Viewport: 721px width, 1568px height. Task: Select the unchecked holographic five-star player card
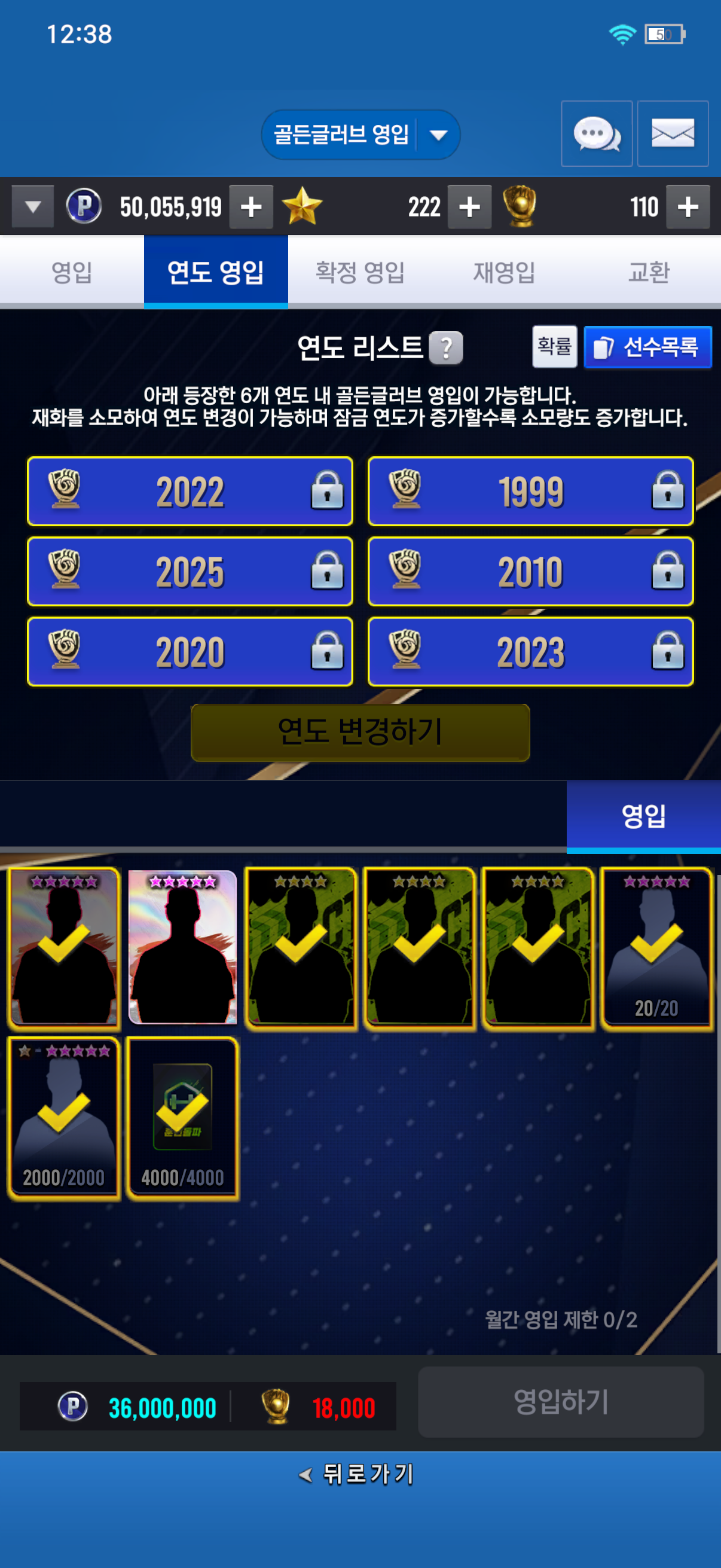[182, 948]
